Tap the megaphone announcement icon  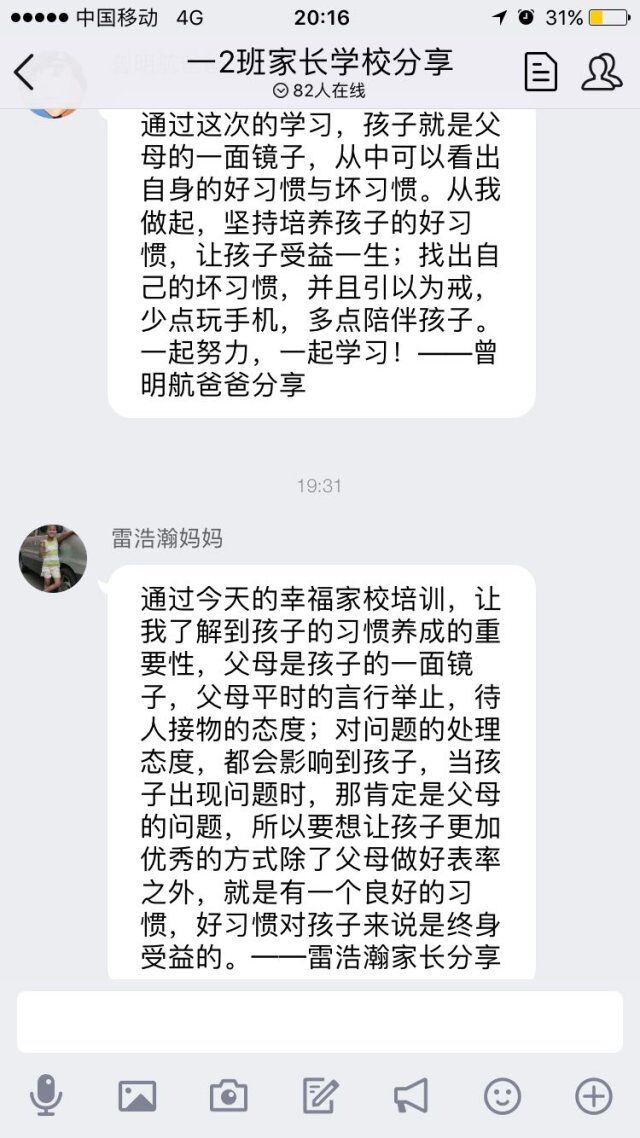pyautogui.click(x=411, y=1096)
